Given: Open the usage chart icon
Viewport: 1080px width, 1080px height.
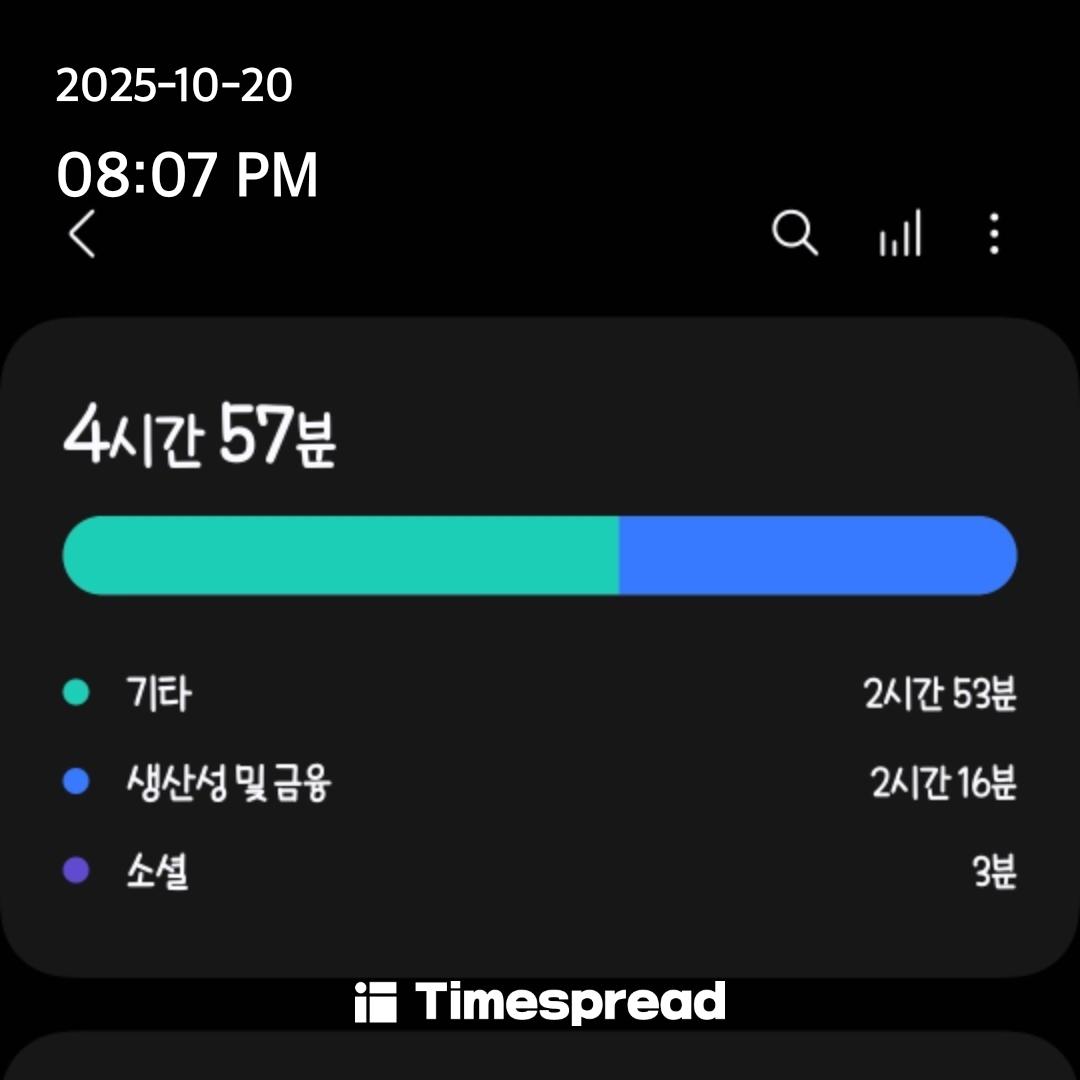Looking at the screenshot, I should (900, 235).
